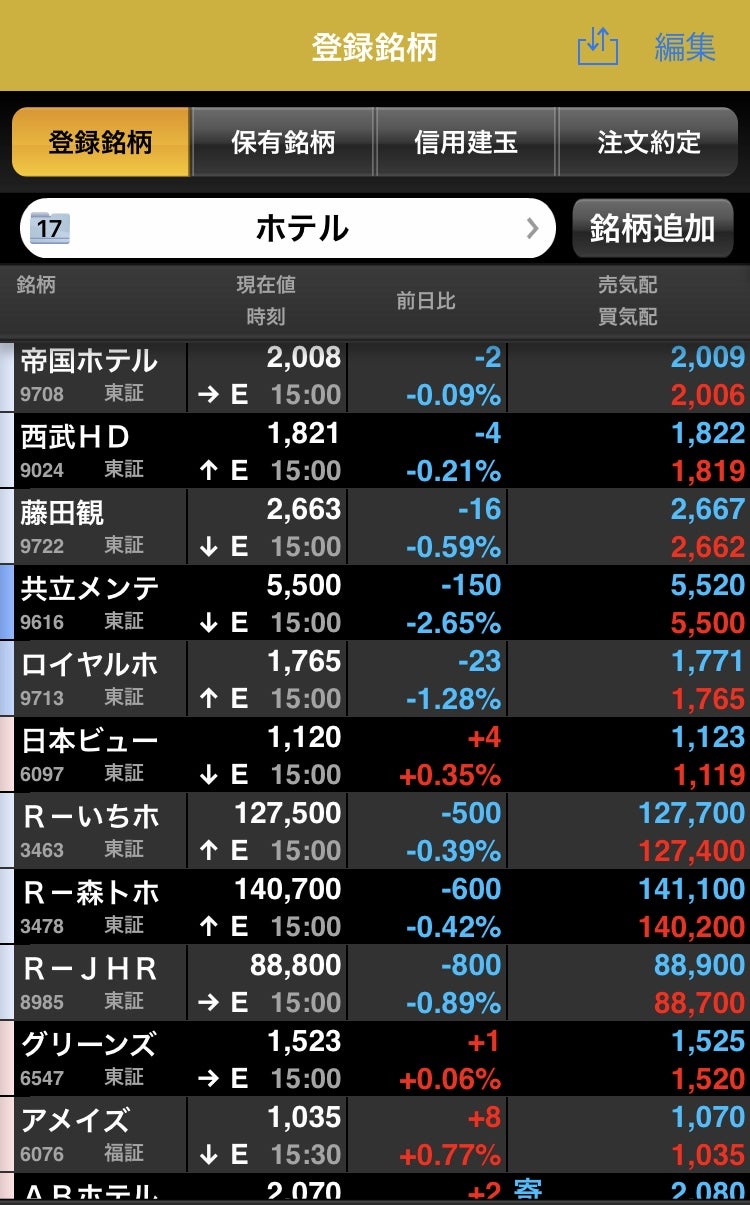This screenshot has height=1205, width=750.
Task: Select the 登録銘柄 tab
Action: [100, 142]
